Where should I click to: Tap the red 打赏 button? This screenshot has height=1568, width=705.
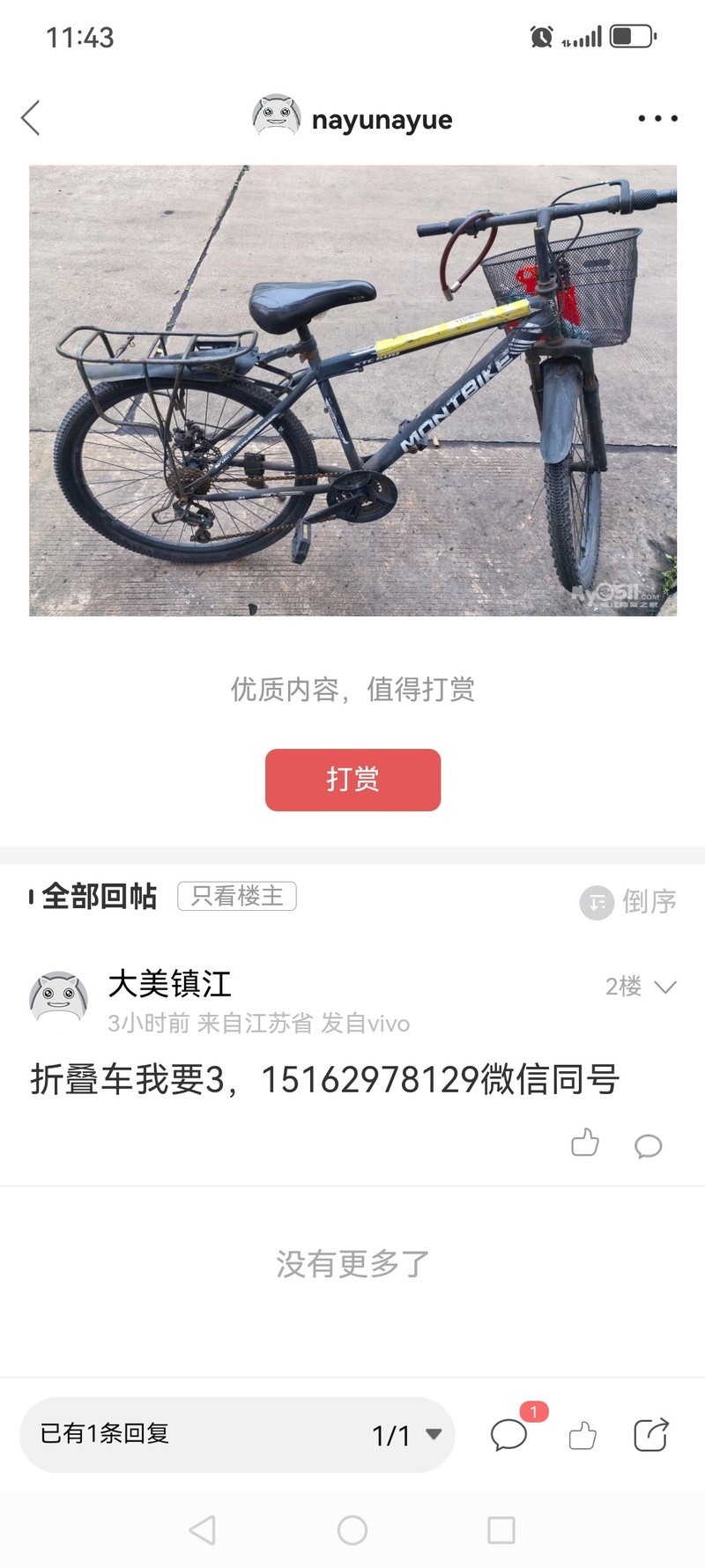click(x=352, y=780)
